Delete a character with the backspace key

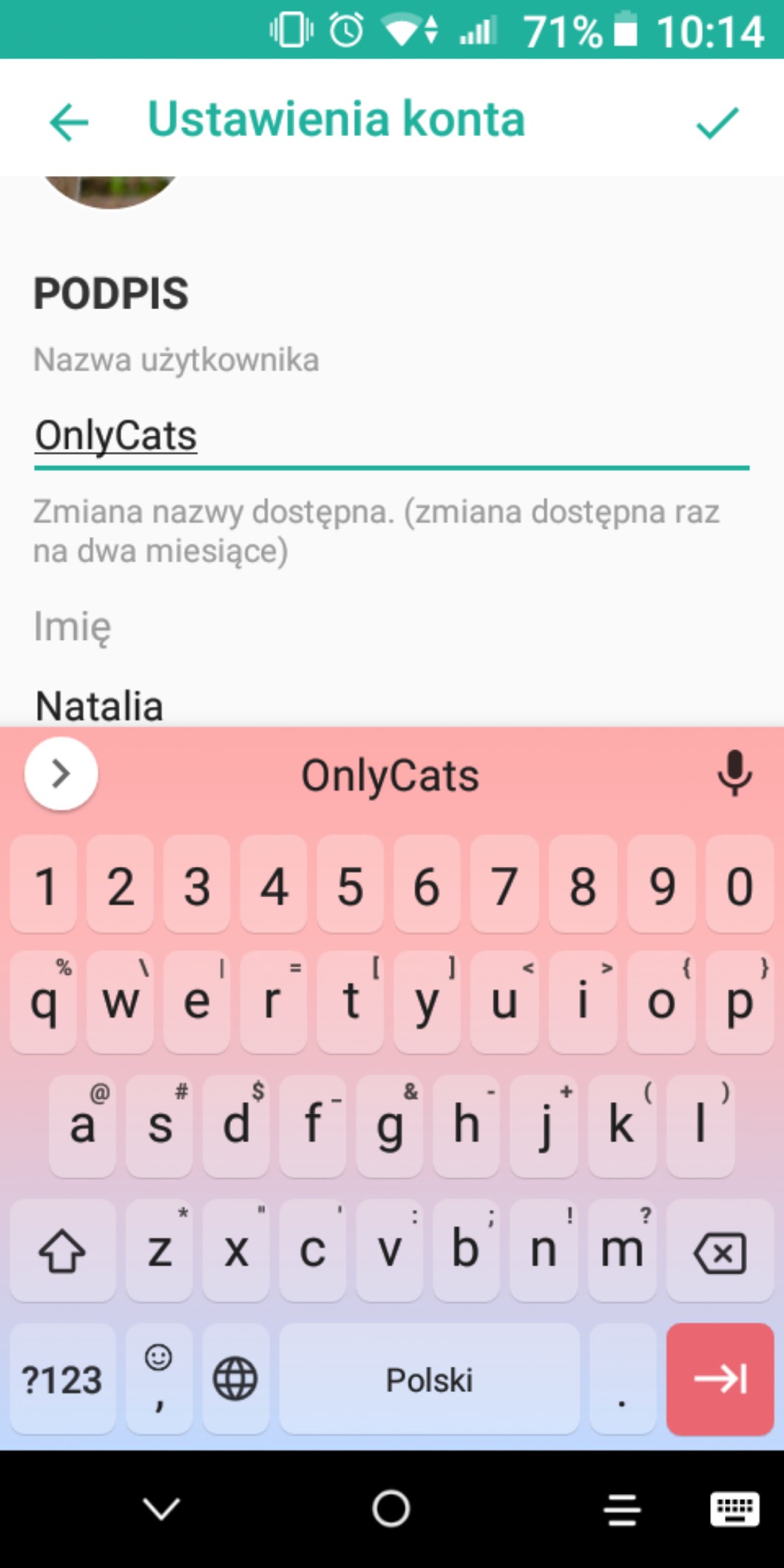[x=720, y=1252]
